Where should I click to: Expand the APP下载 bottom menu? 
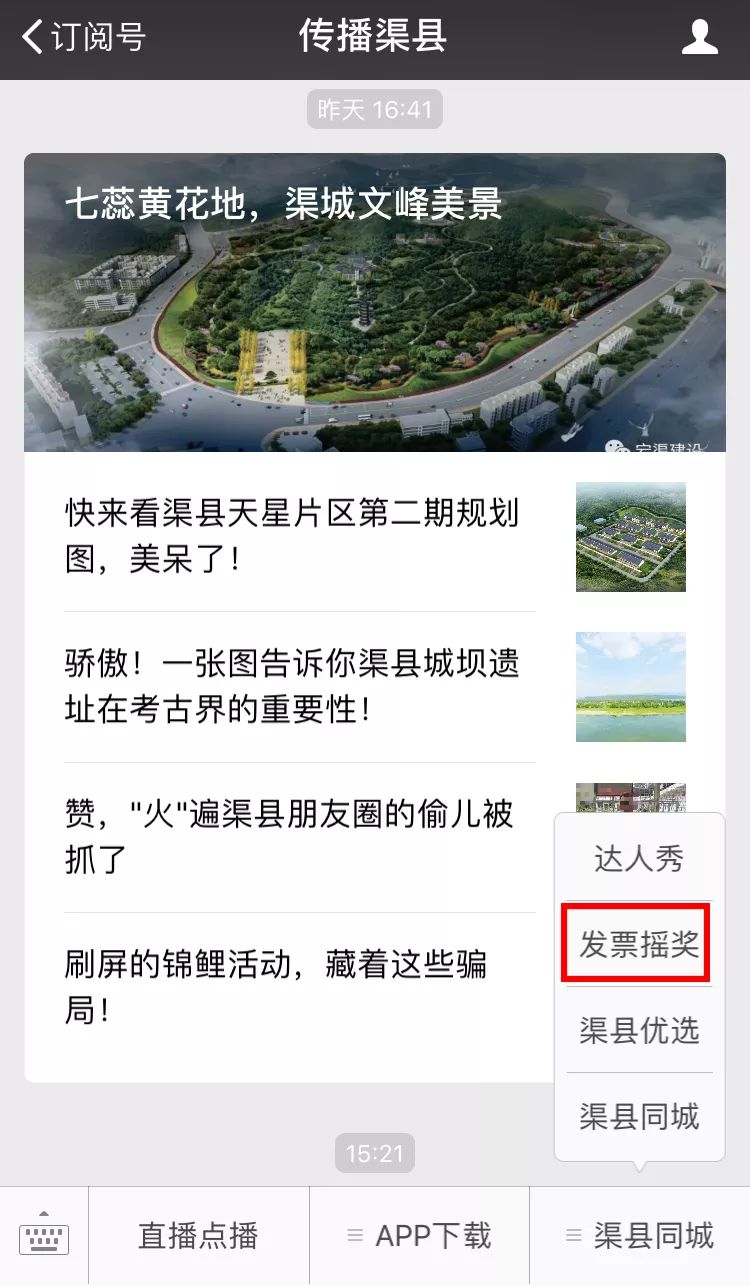pyautogui.click(x=419, y=1236)
